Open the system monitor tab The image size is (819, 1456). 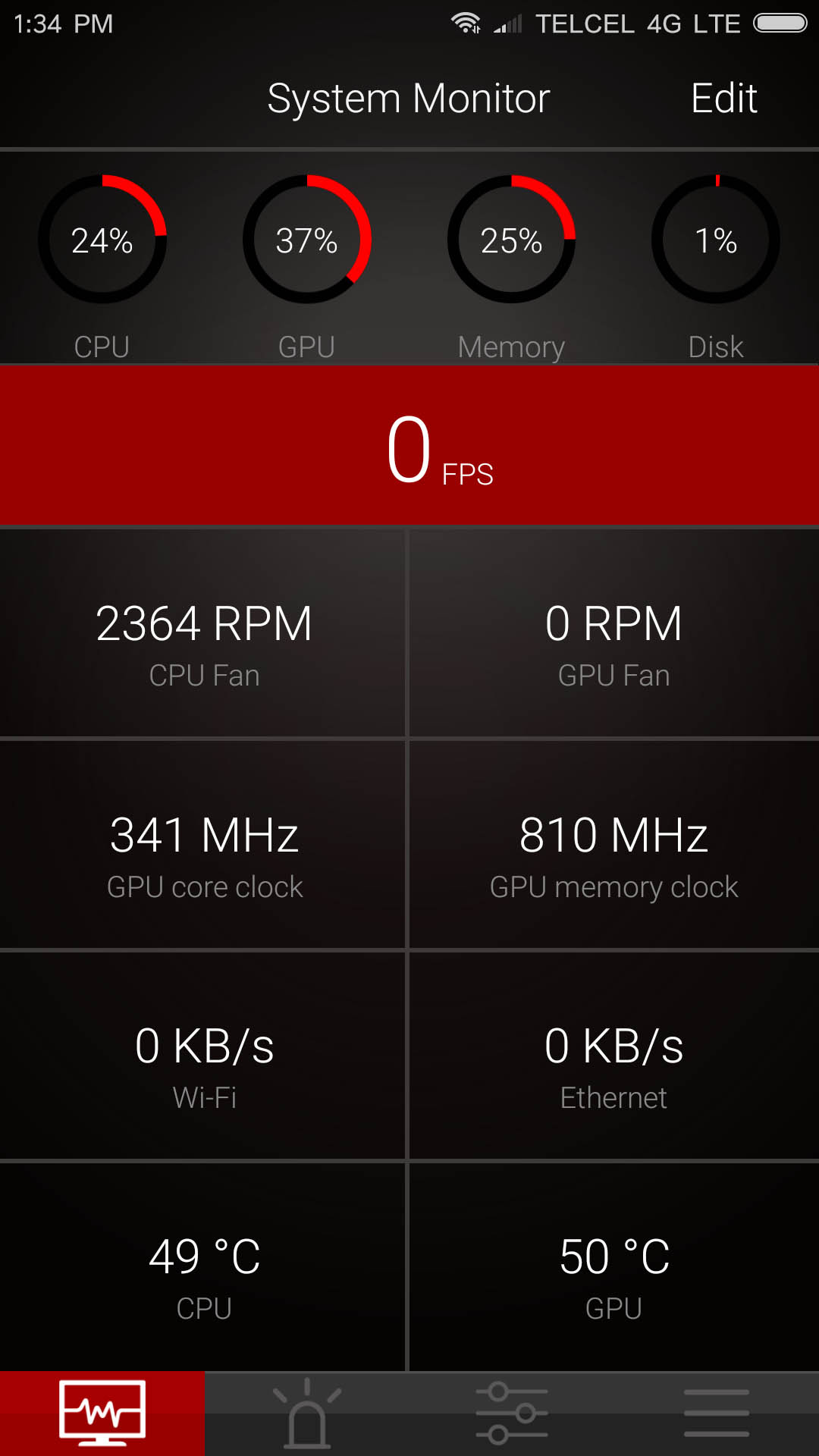click(x=102, y=1413)
